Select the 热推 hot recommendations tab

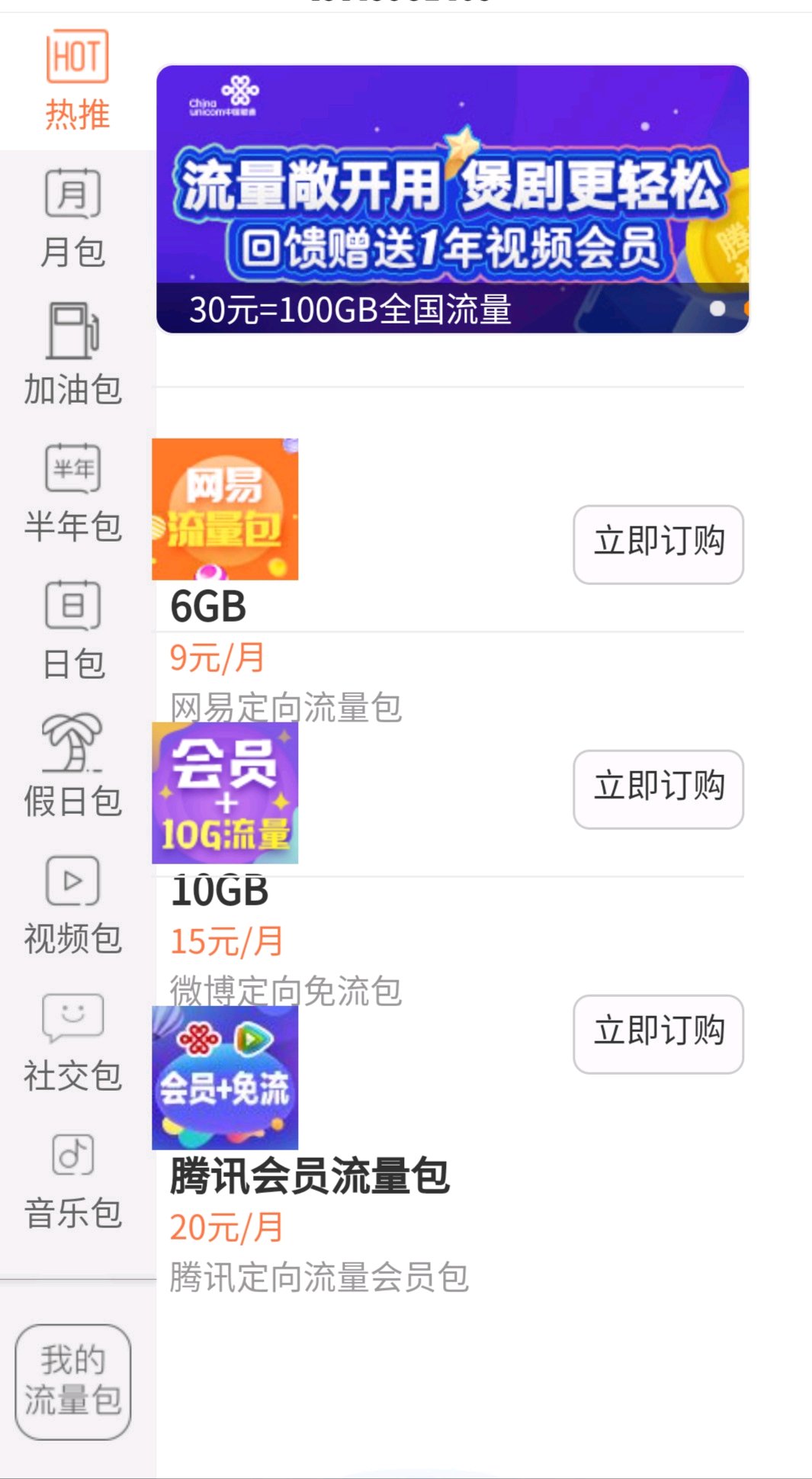tap(77, 81)
